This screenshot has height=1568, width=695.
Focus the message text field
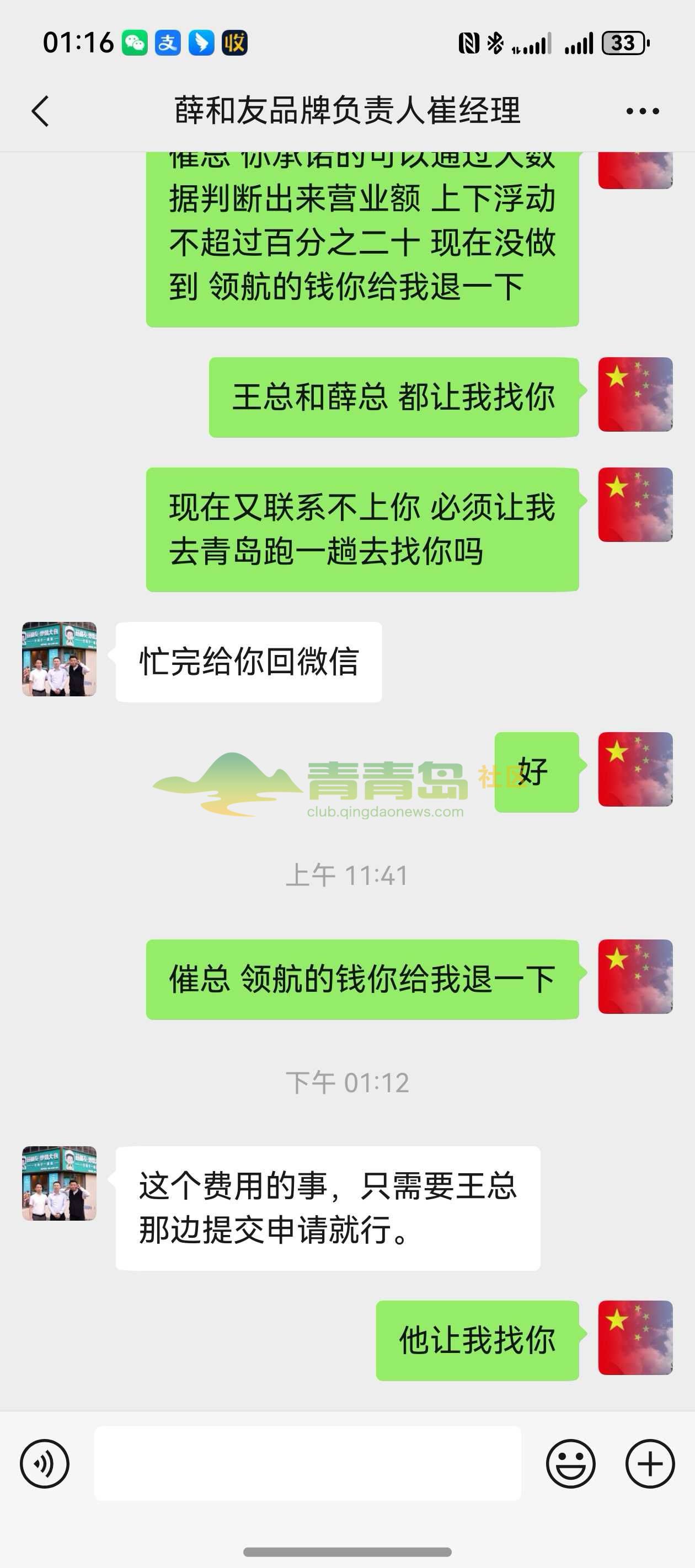(308, 1463)
